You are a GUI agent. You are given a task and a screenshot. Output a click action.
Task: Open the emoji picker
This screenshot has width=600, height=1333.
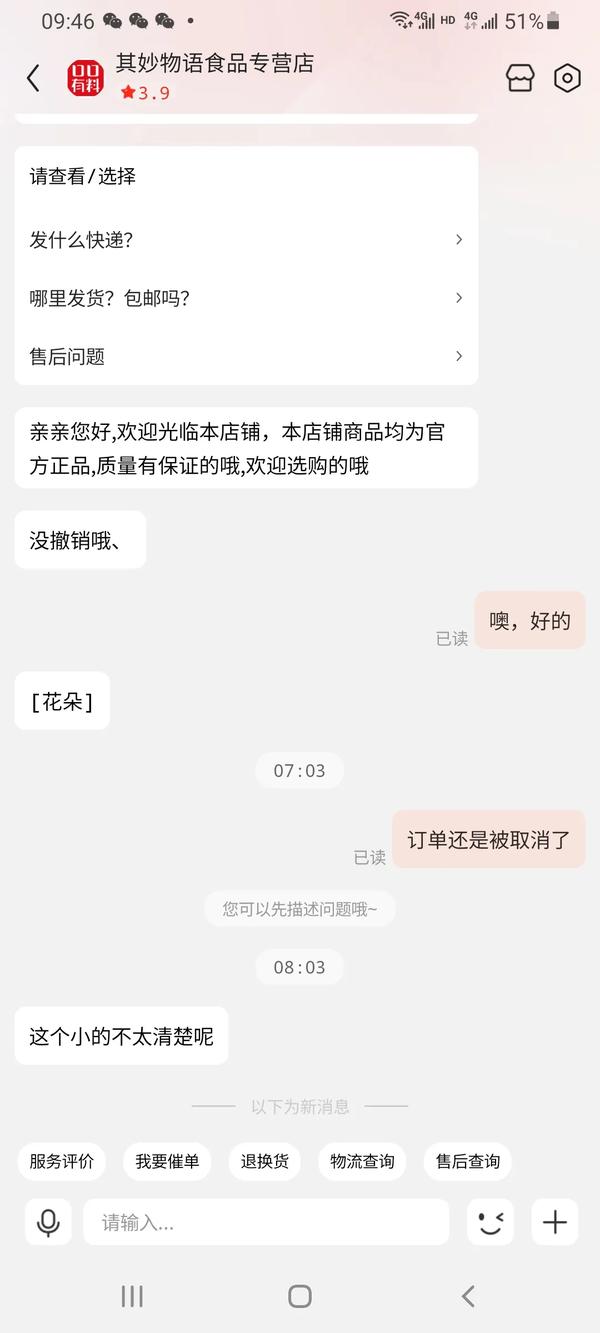pyautogui.click(x=490, y=1222)
